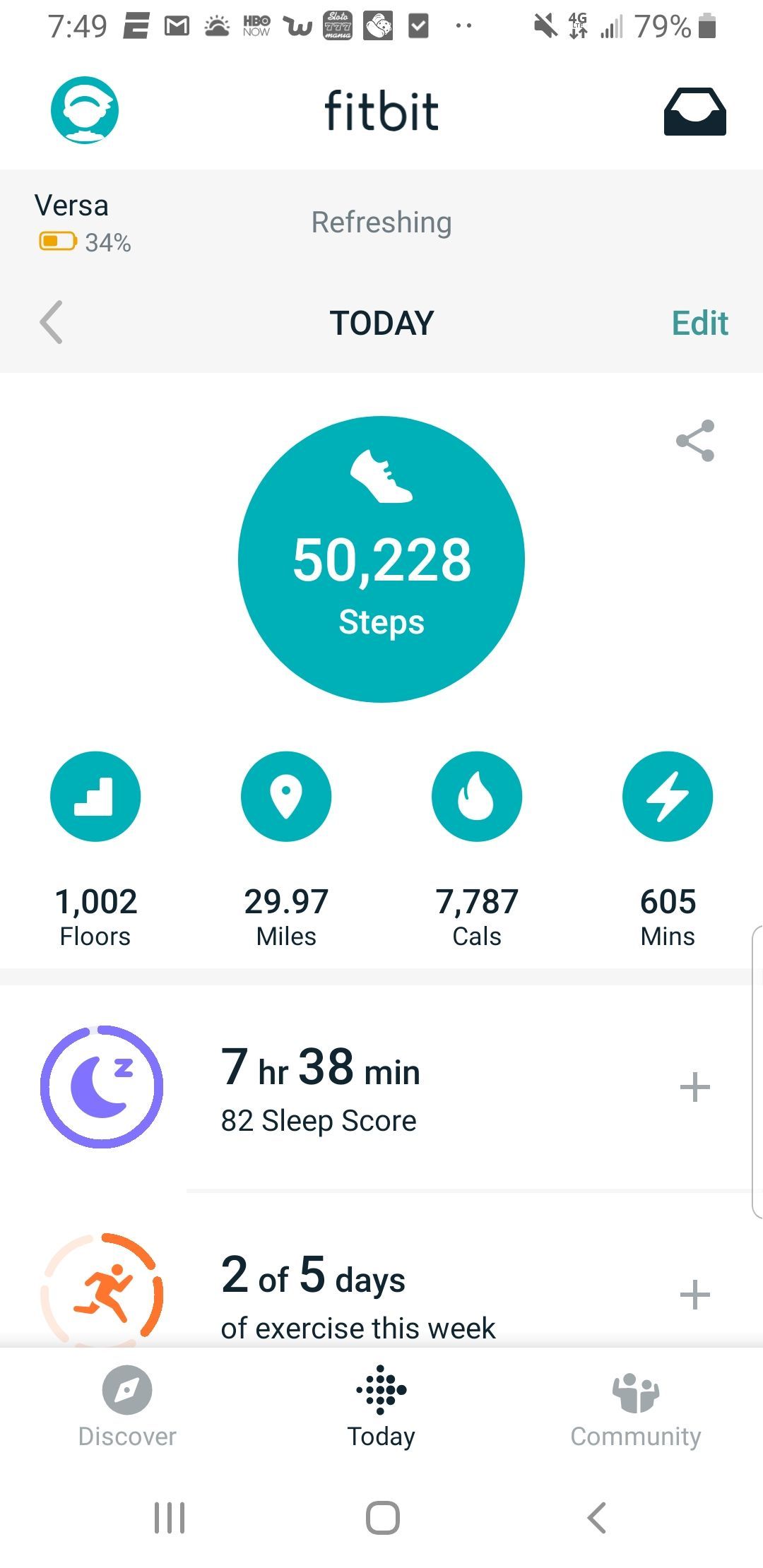
Task: Go to the previous day
Action: point(51,322)
